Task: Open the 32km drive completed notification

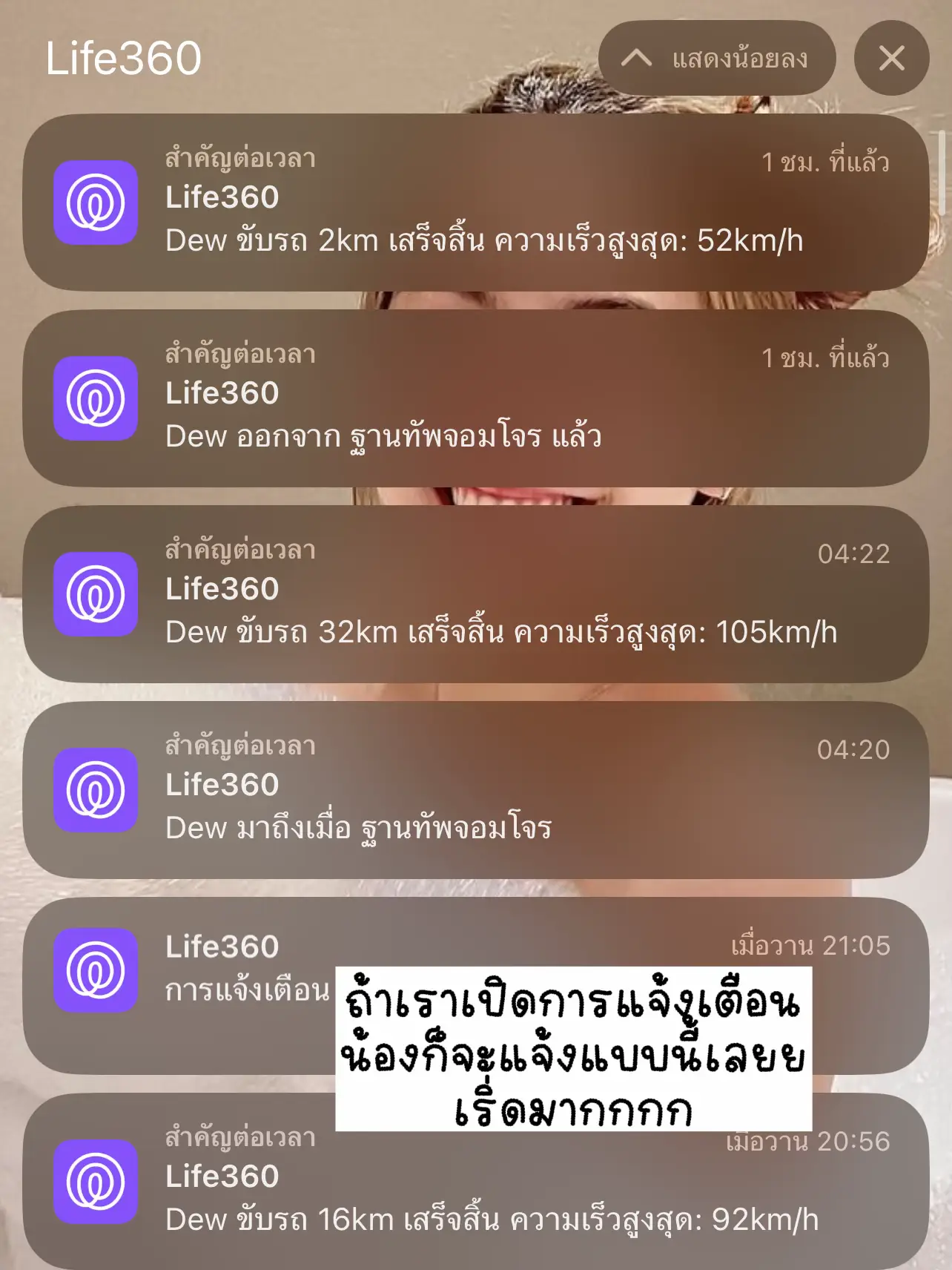Action: pyautogui.click(x=475, y=593)
